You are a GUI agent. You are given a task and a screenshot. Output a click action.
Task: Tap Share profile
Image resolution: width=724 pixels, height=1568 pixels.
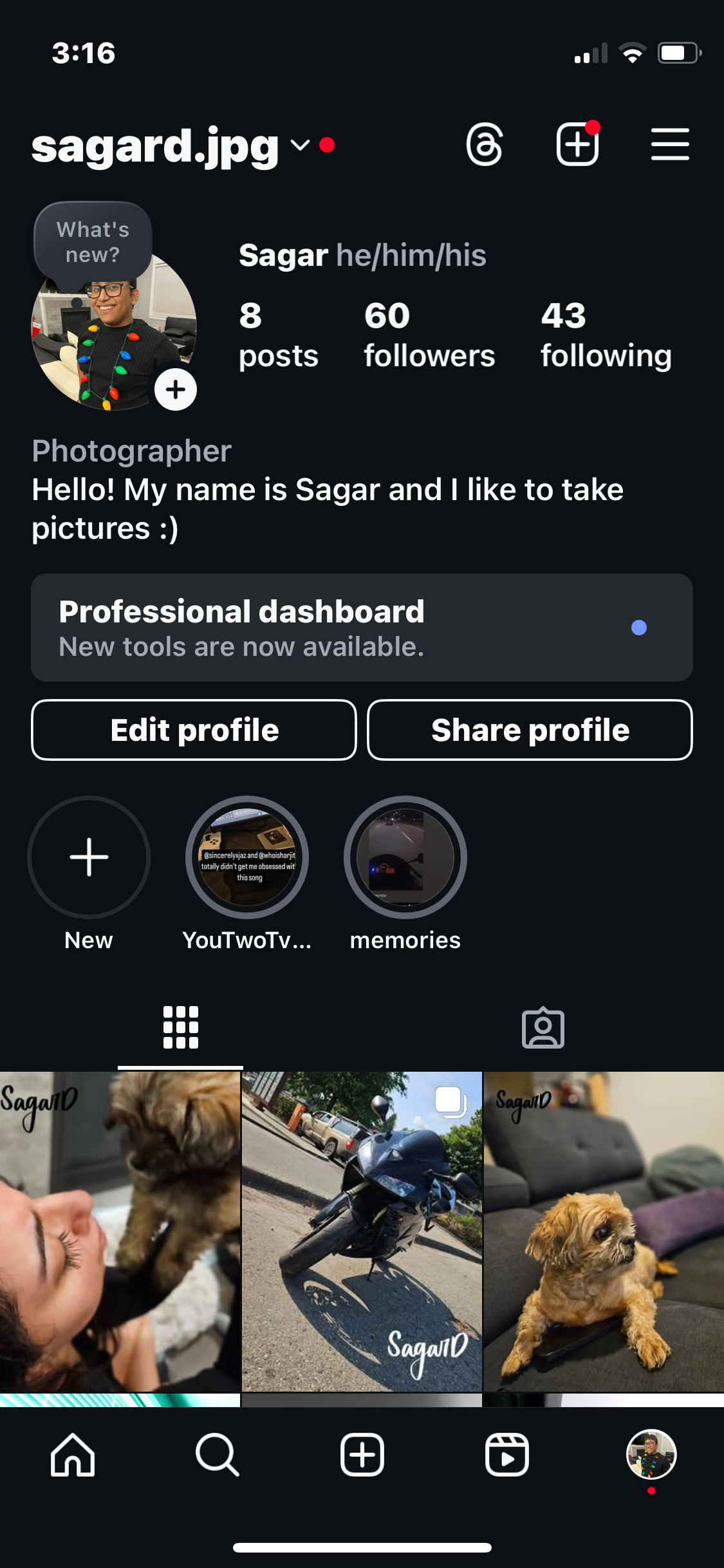click(x=530, y=730)
